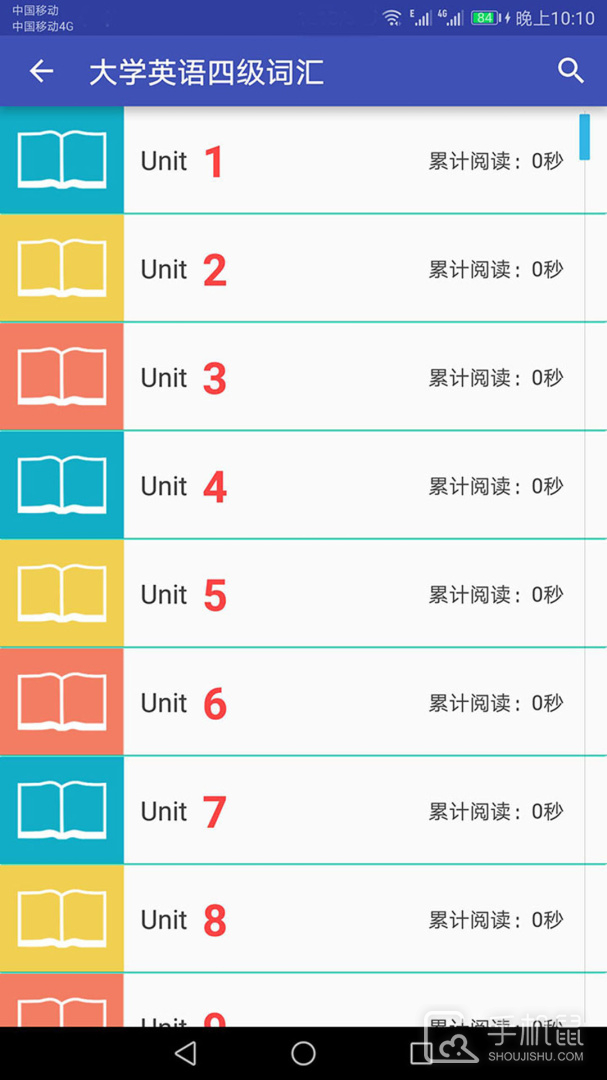Tap the system back triangle button
607x1080 pixels.
[185, 1053]
